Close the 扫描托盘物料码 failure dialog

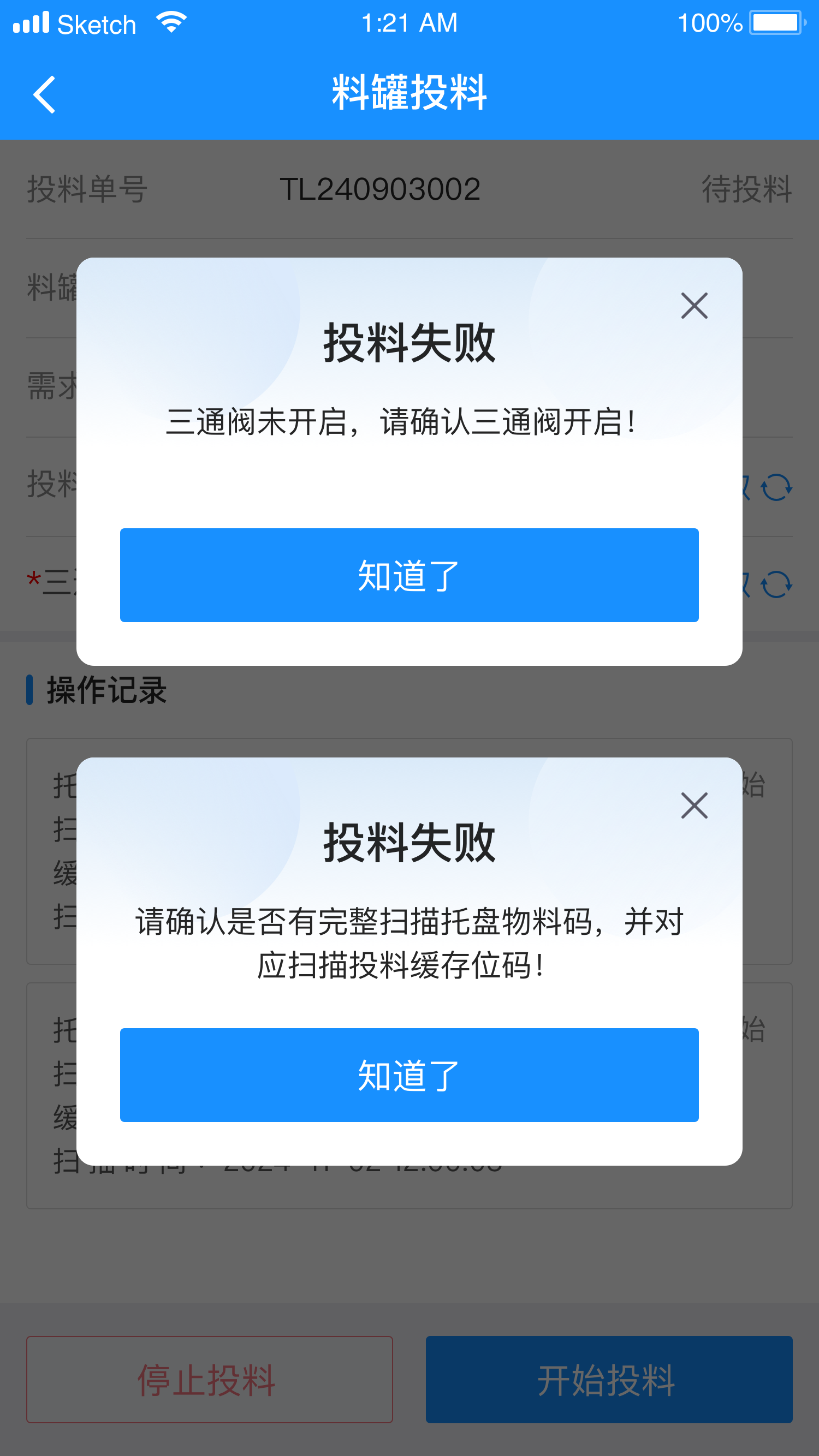[694, 805]
